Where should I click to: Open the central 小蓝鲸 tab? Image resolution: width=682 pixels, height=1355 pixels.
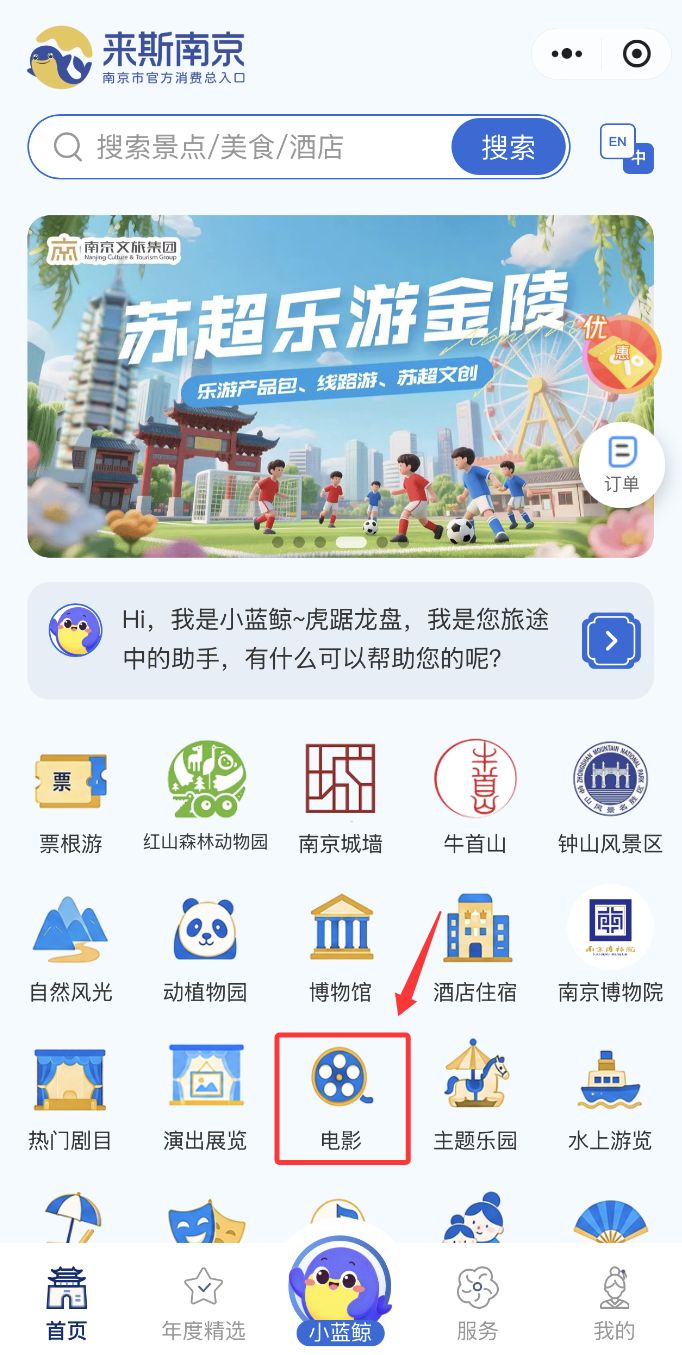[340, 1289]
